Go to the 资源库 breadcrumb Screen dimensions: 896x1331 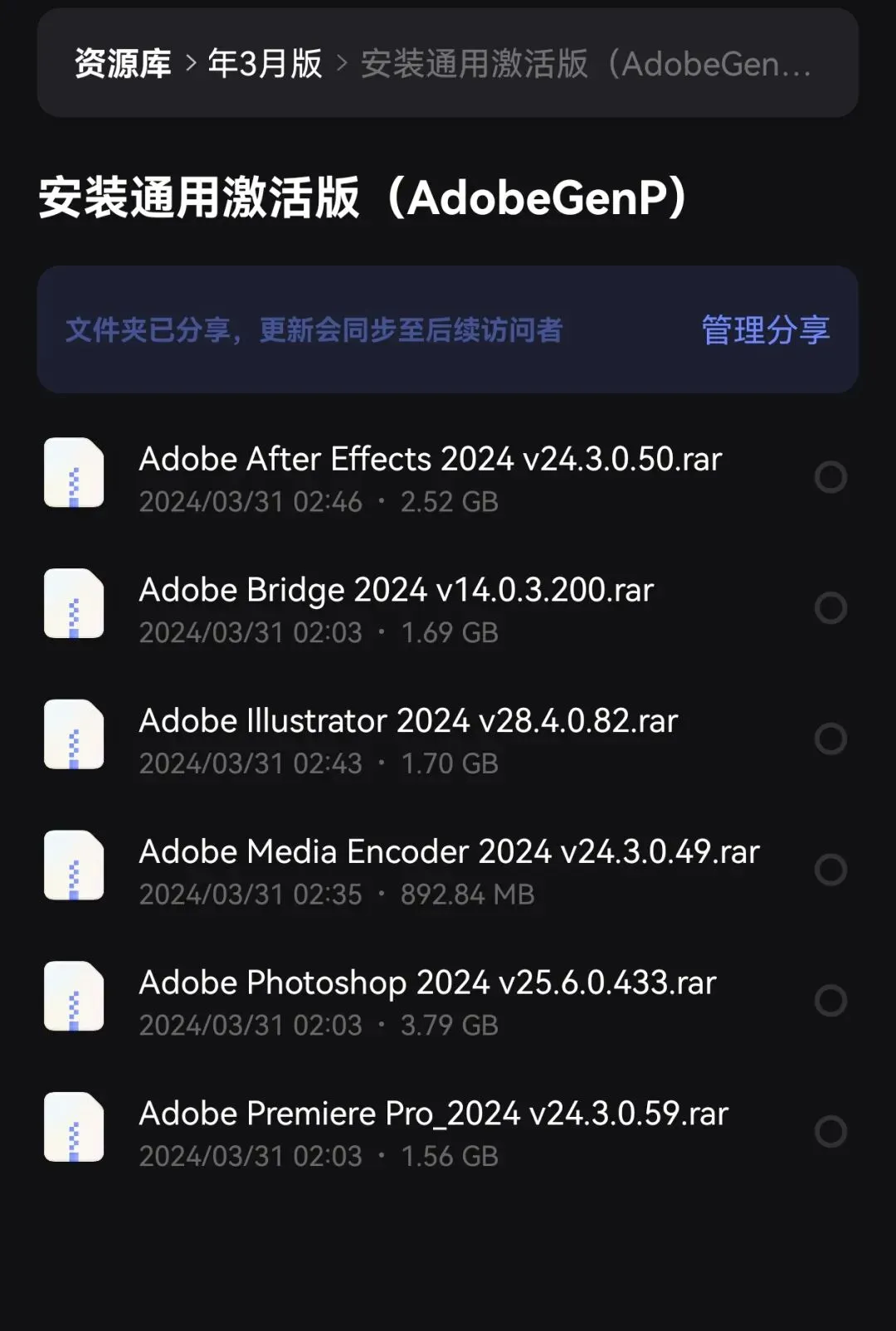coord(123,64)
